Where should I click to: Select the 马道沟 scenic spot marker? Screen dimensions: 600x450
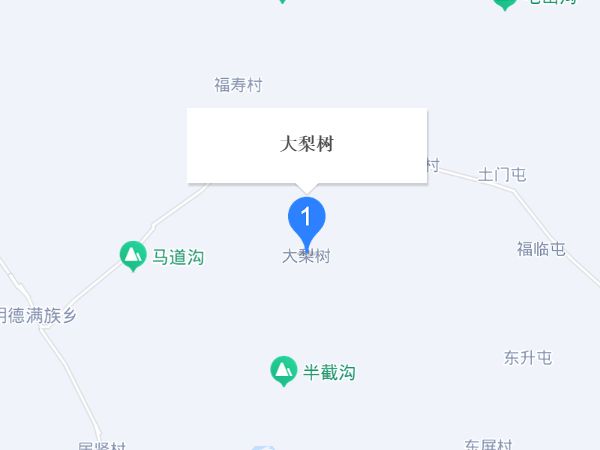pos(132,256)
